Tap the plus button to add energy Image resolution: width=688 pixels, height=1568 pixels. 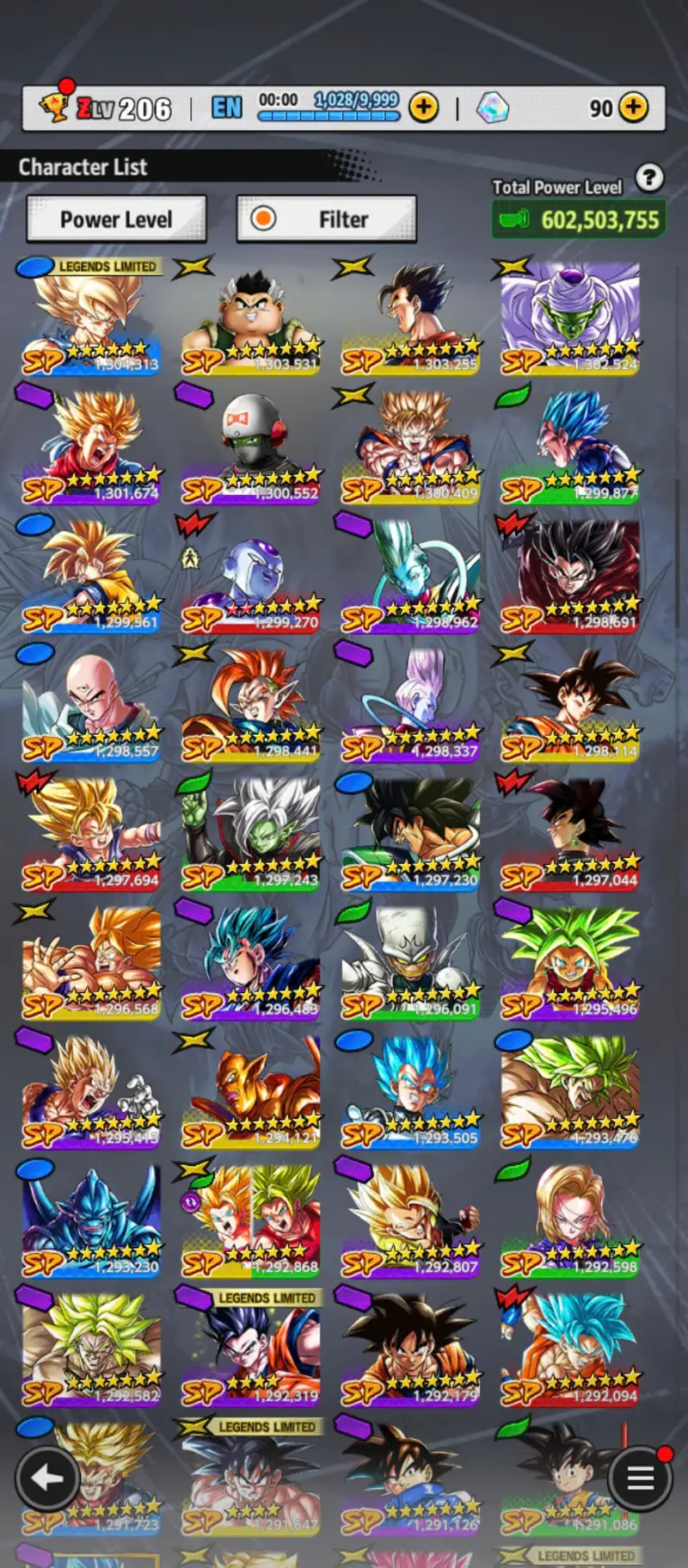point(423,108)
